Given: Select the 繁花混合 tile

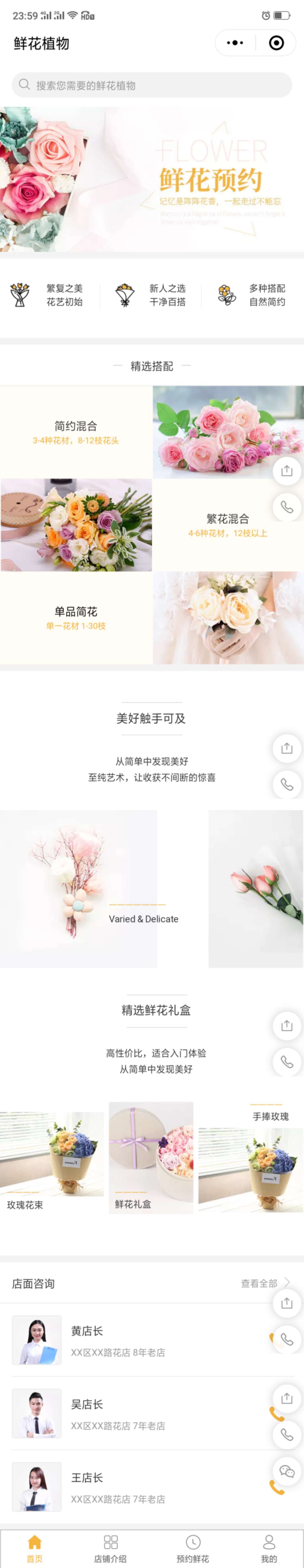Looking at the screenshot, I should 228,525.
